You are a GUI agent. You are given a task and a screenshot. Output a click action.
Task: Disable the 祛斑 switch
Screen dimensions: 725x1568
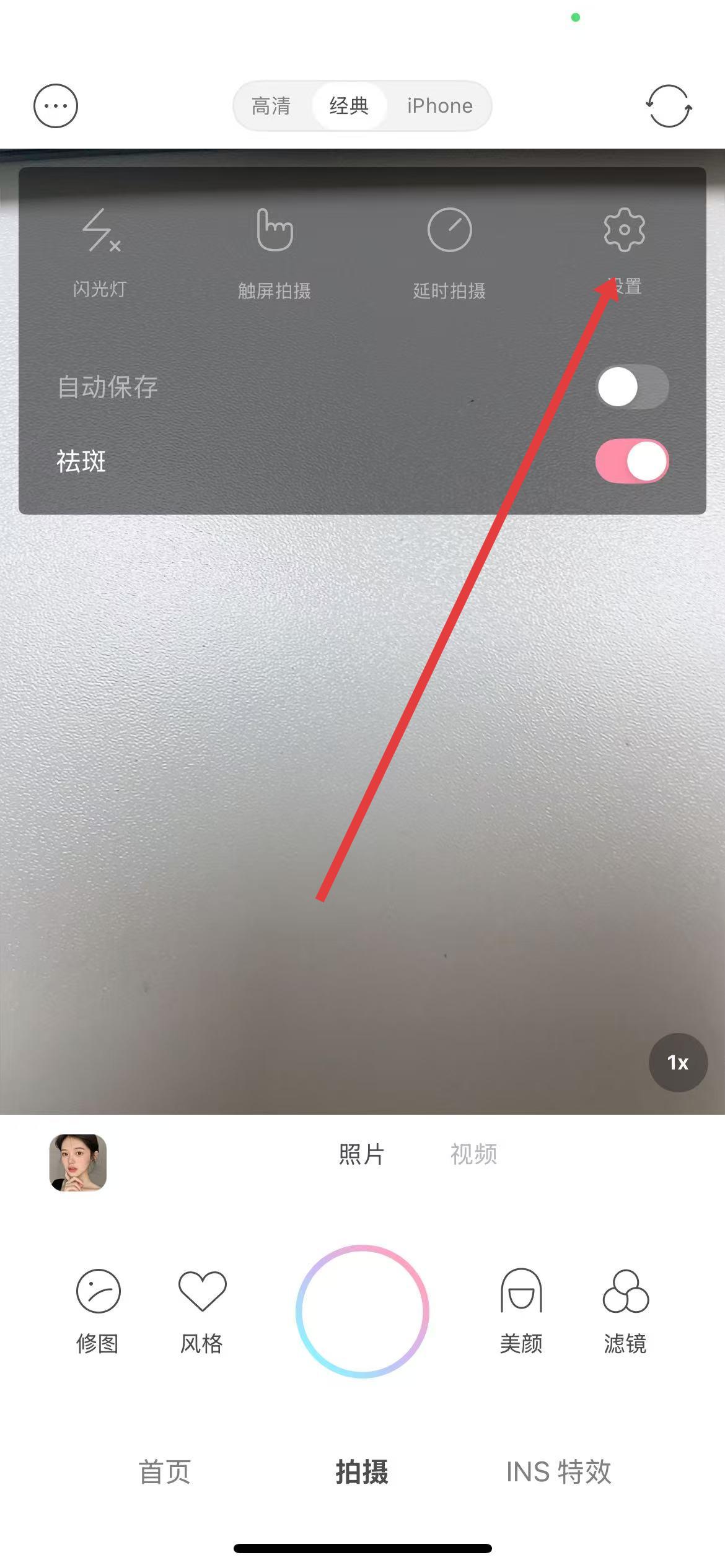point(632,461)
